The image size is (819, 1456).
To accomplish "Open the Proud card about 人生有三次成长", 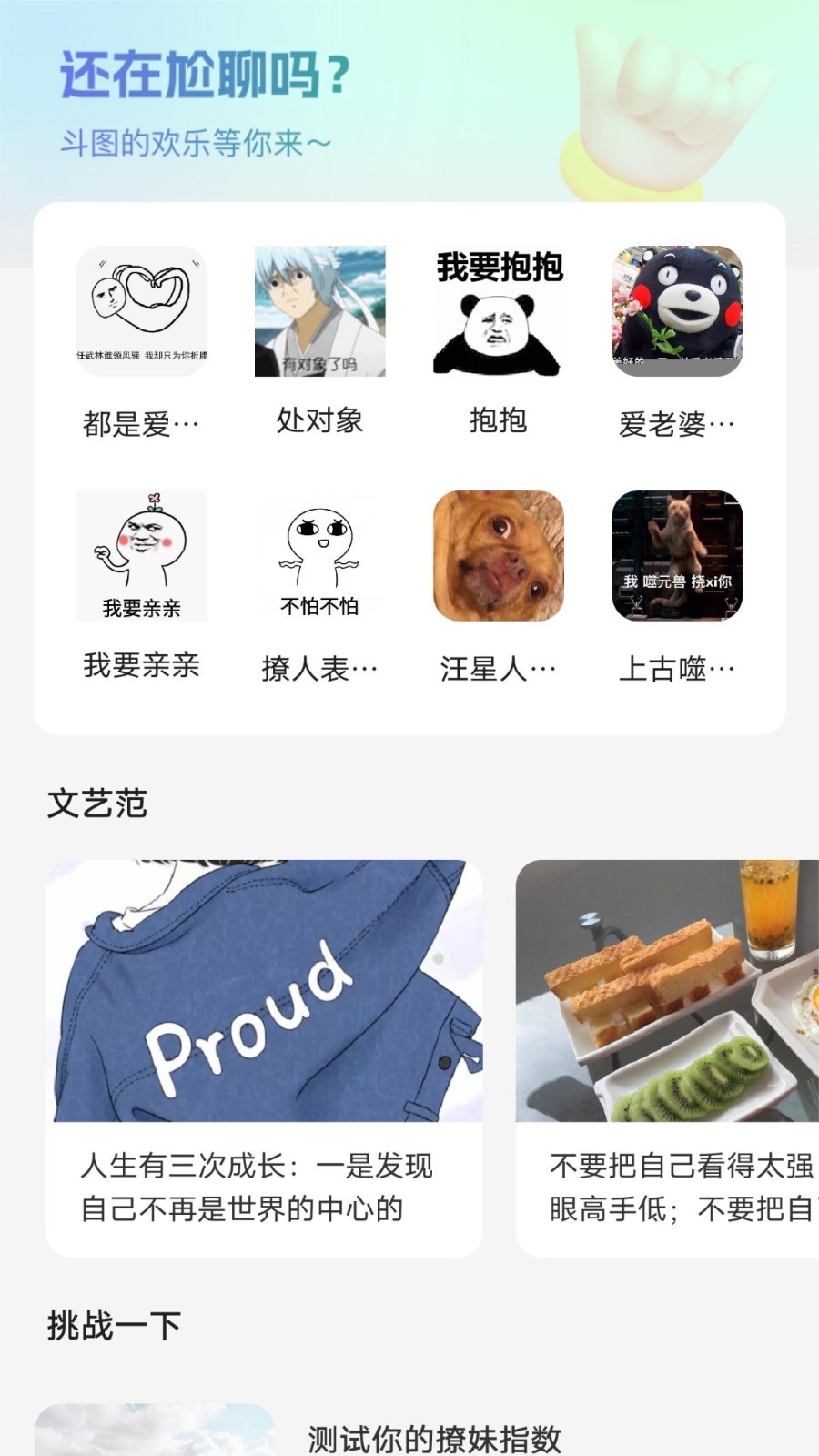I will click(264, 1058).
